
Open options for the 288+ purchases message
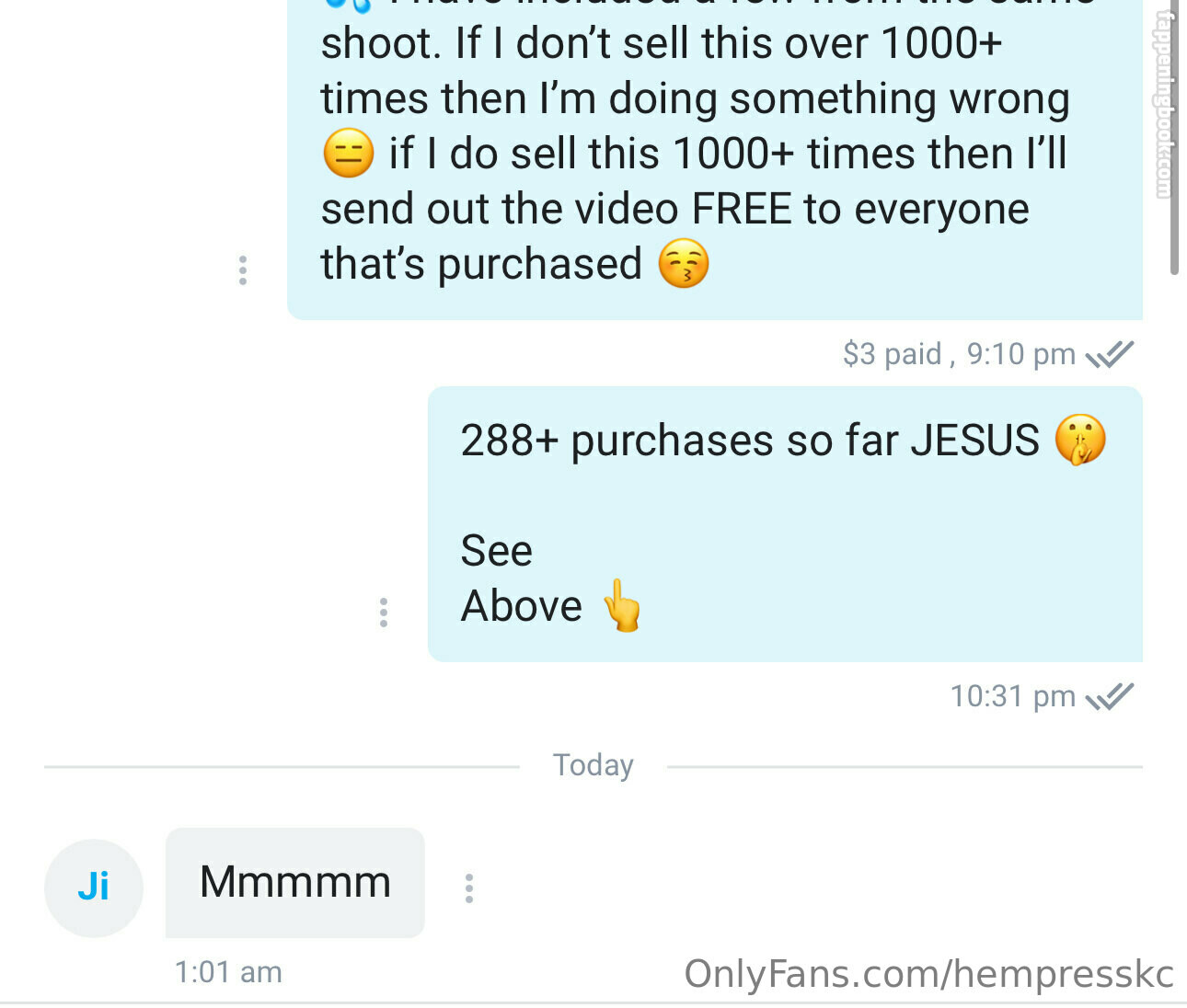pyautogui.click(x=384, y=613)
